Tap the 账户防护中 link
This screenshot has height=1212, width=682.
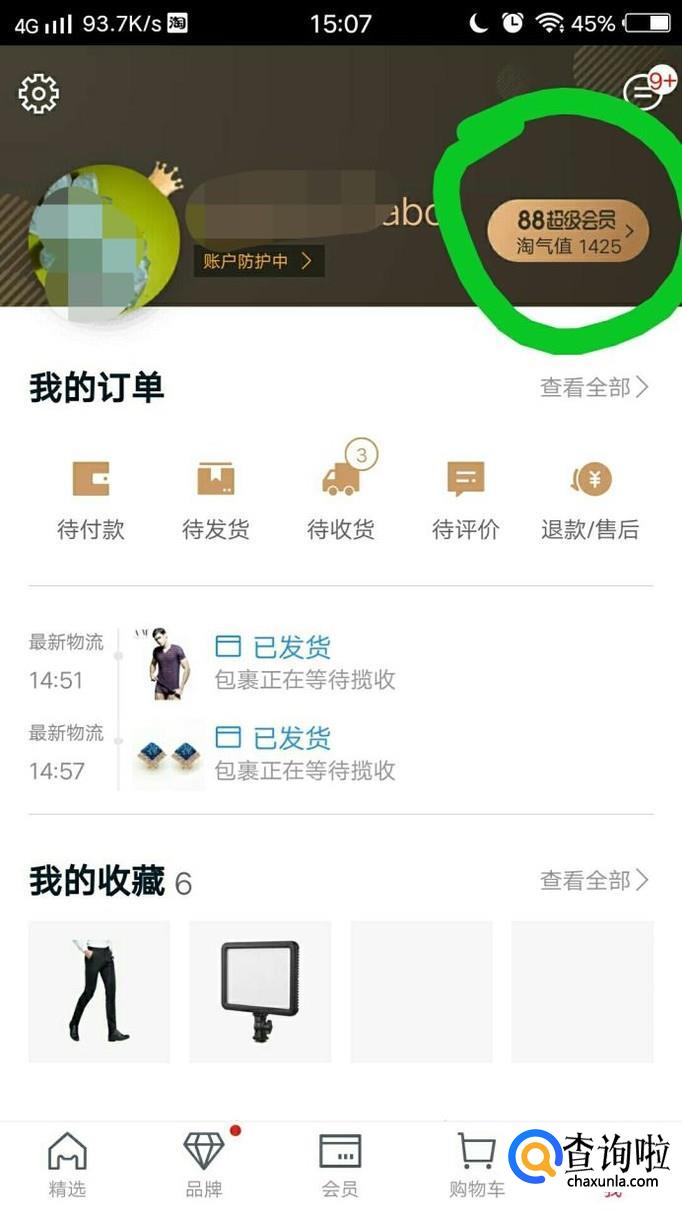258,261
